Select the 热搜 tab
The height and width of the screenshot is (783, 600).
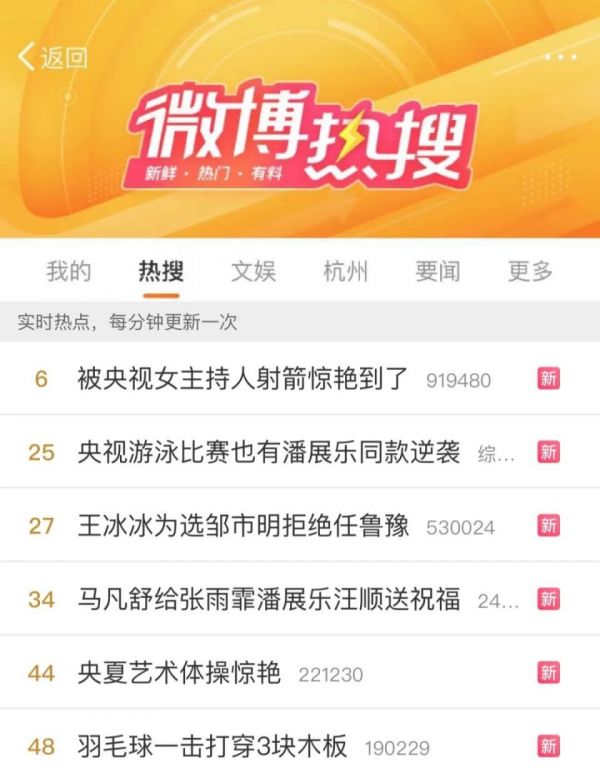click(161, 271)
